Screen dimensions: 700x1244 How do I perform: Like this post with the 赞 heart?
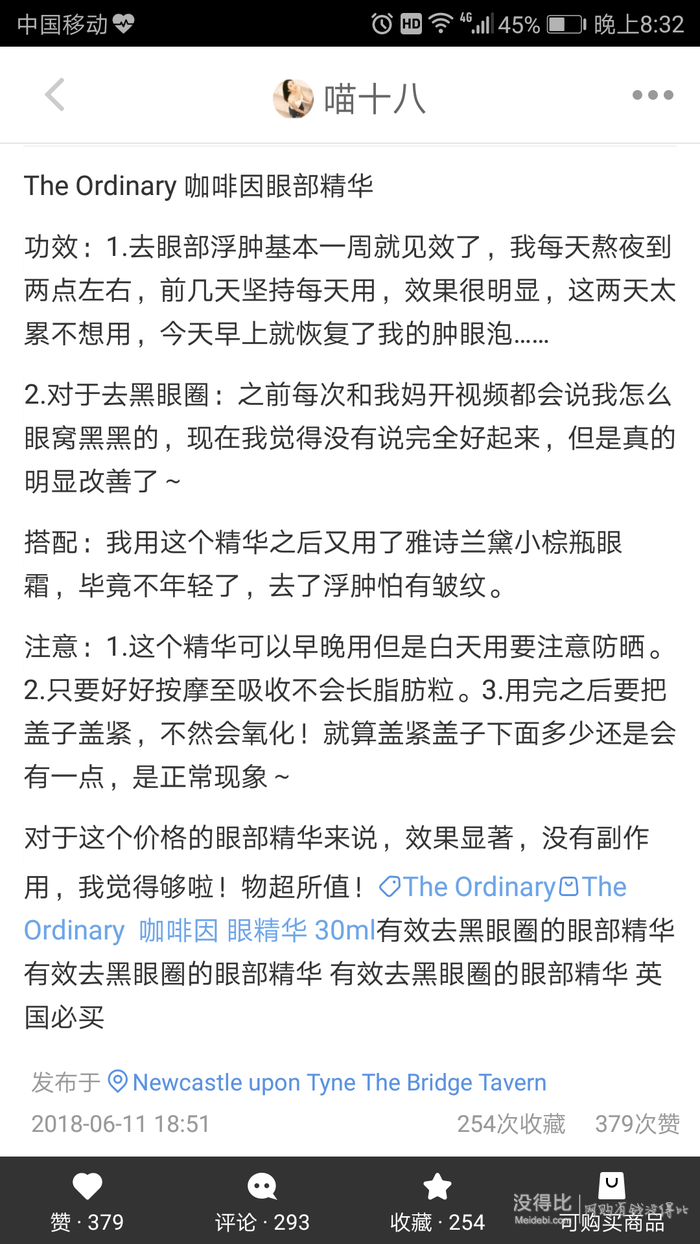click(87, 1202)
